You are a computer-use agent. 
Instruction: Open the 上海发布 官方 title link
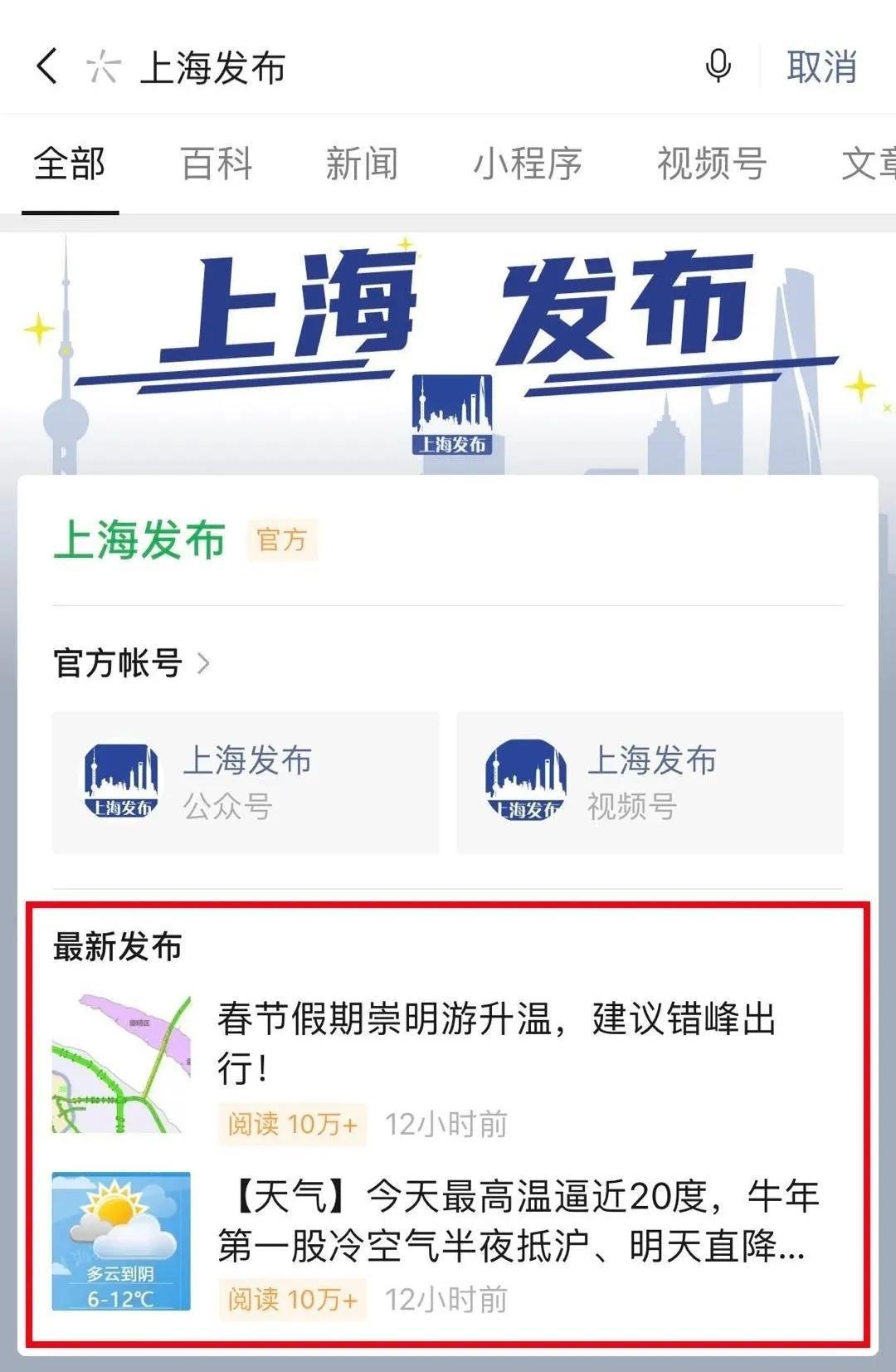pos(139,540)
